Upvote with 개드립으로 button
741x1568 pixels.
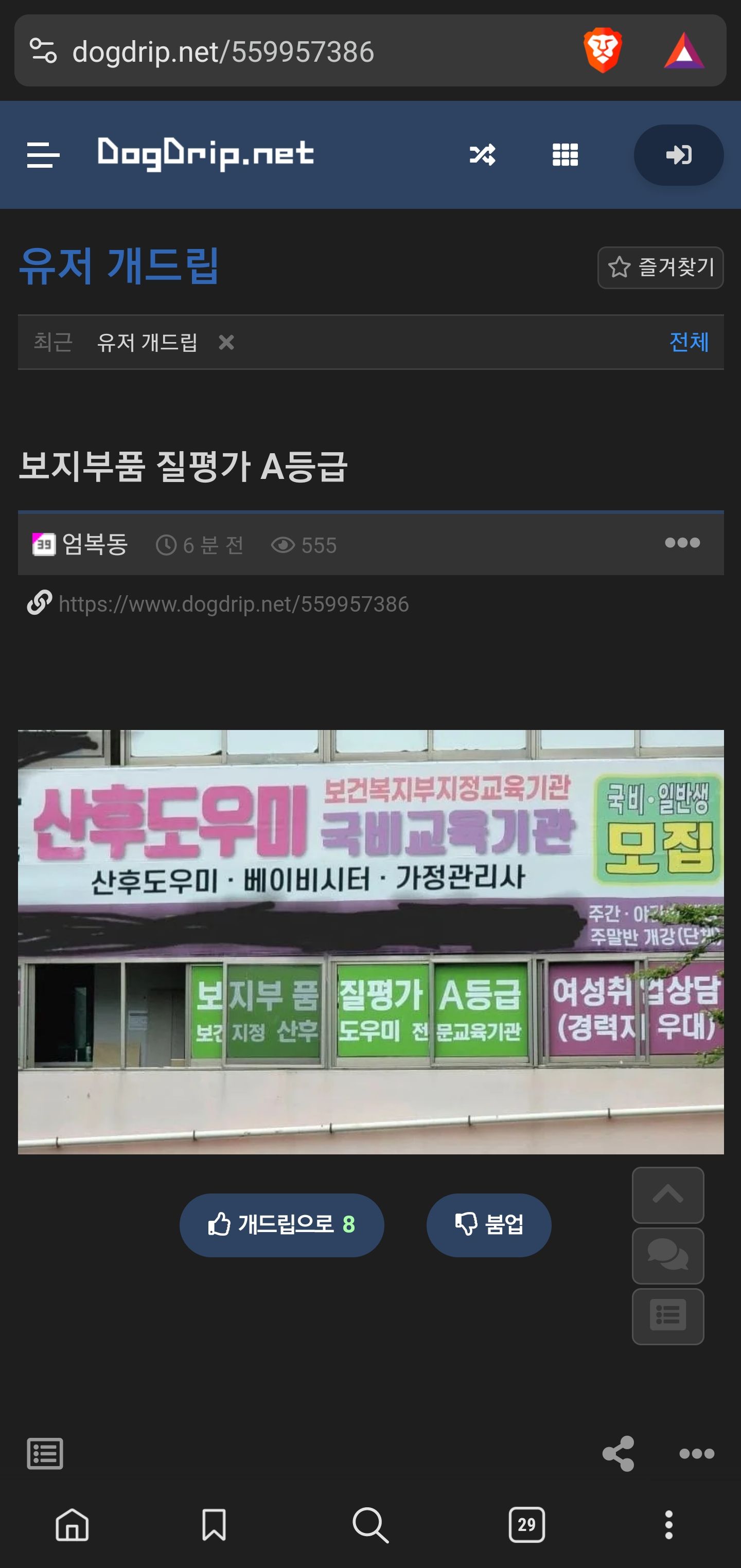[x=281, y=1224]
